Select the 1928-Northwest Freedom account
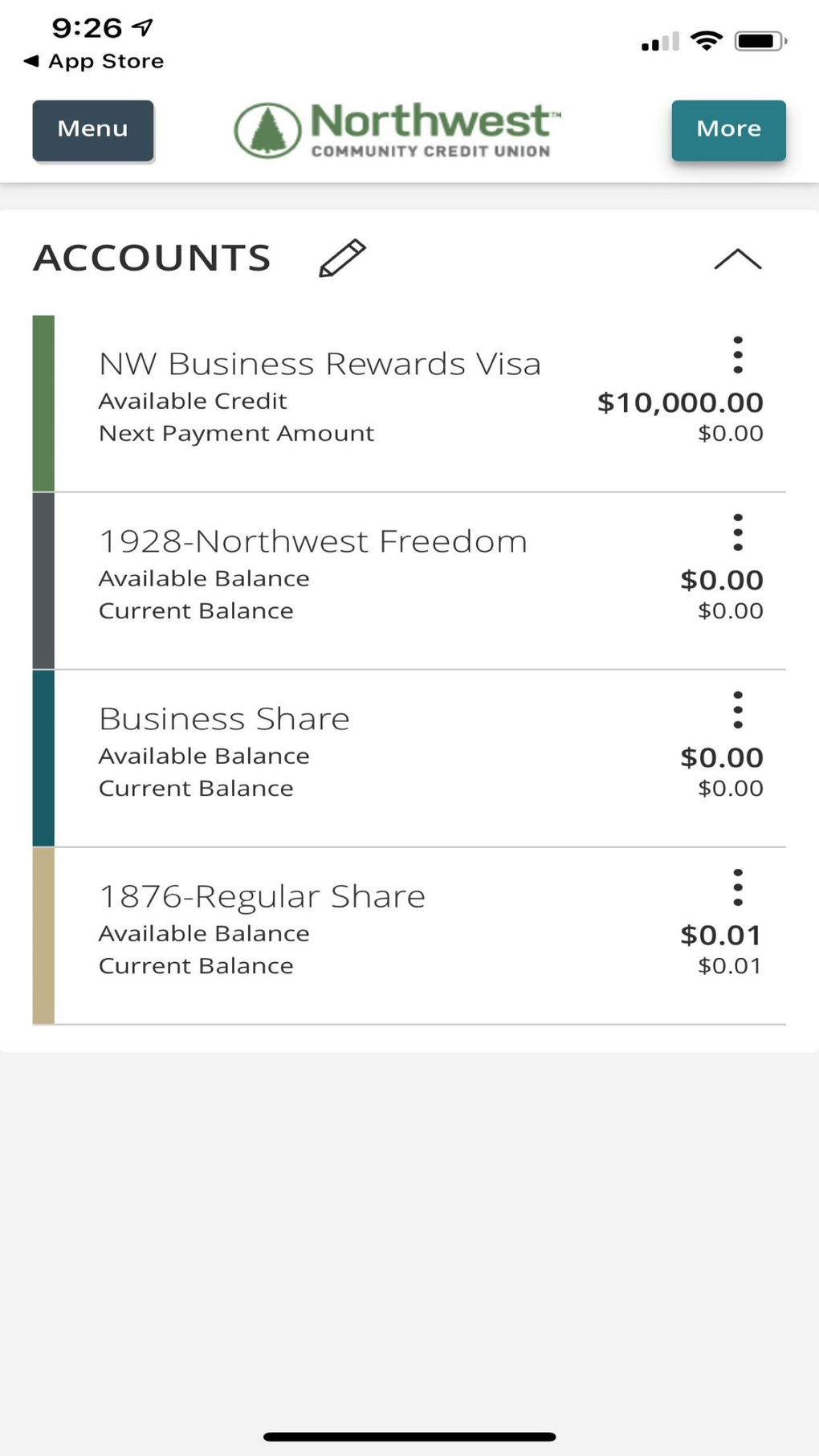819x1456 pixels. click(313, 540)
